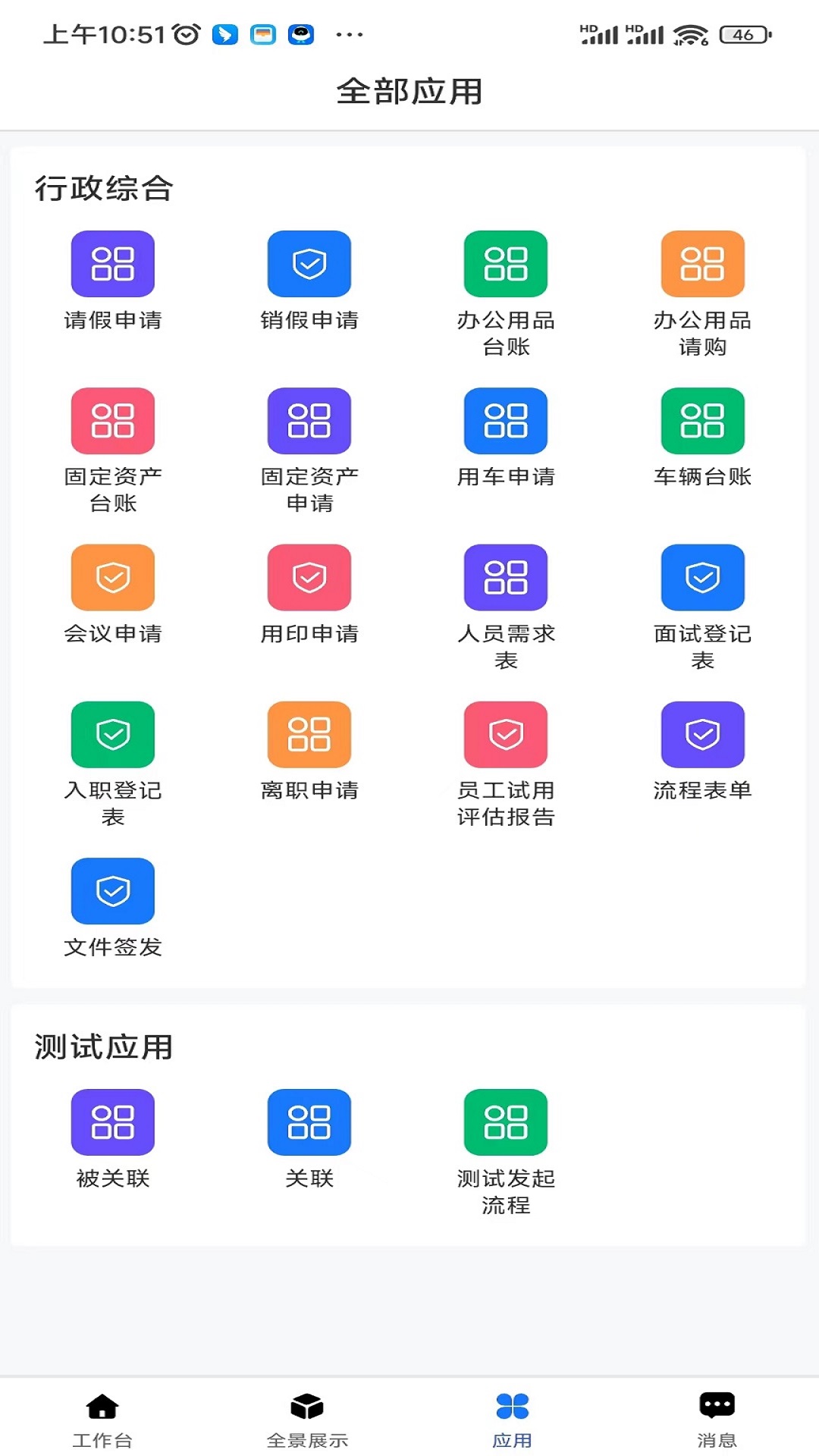Open 用印申请
The image size is (819, 1456).
[309, 578]
